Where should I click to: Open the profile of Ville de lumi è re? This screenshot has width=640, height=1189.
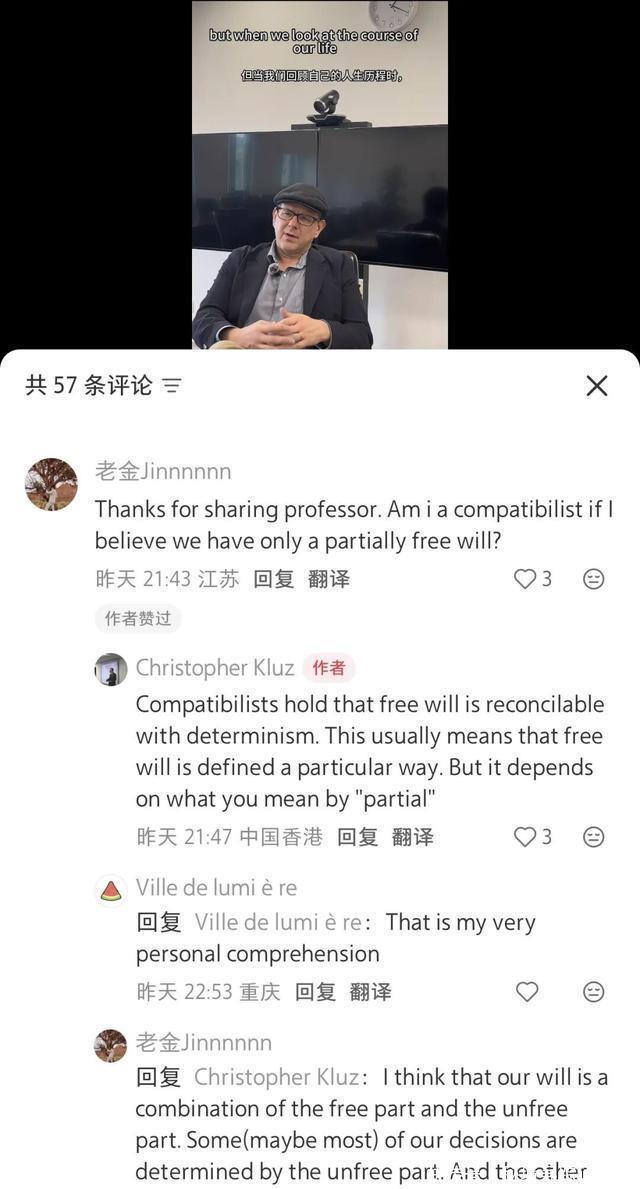click(x=111, y=889)
